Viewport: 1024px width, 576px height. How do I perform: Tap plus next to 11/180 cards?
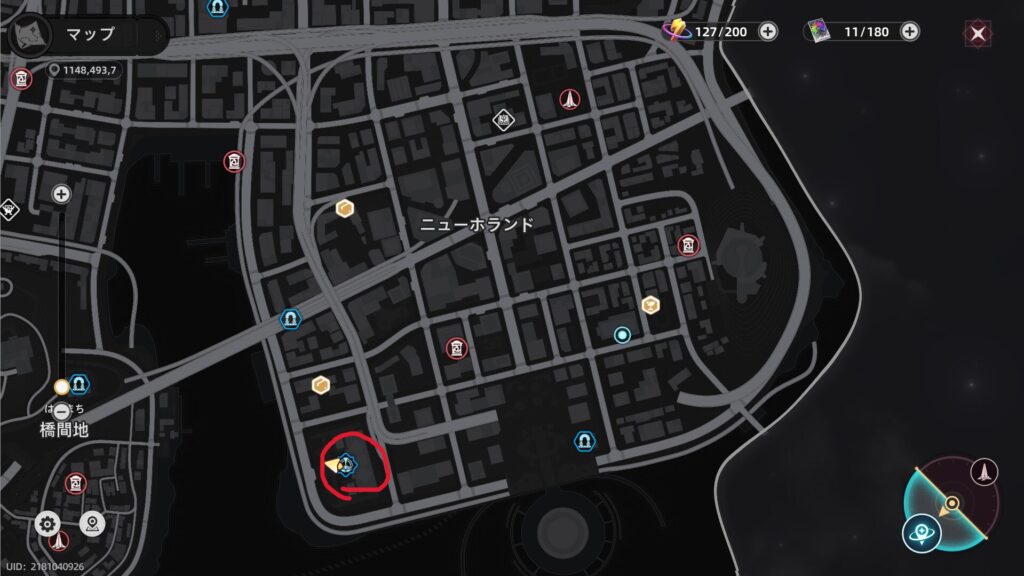pos(910,31)
